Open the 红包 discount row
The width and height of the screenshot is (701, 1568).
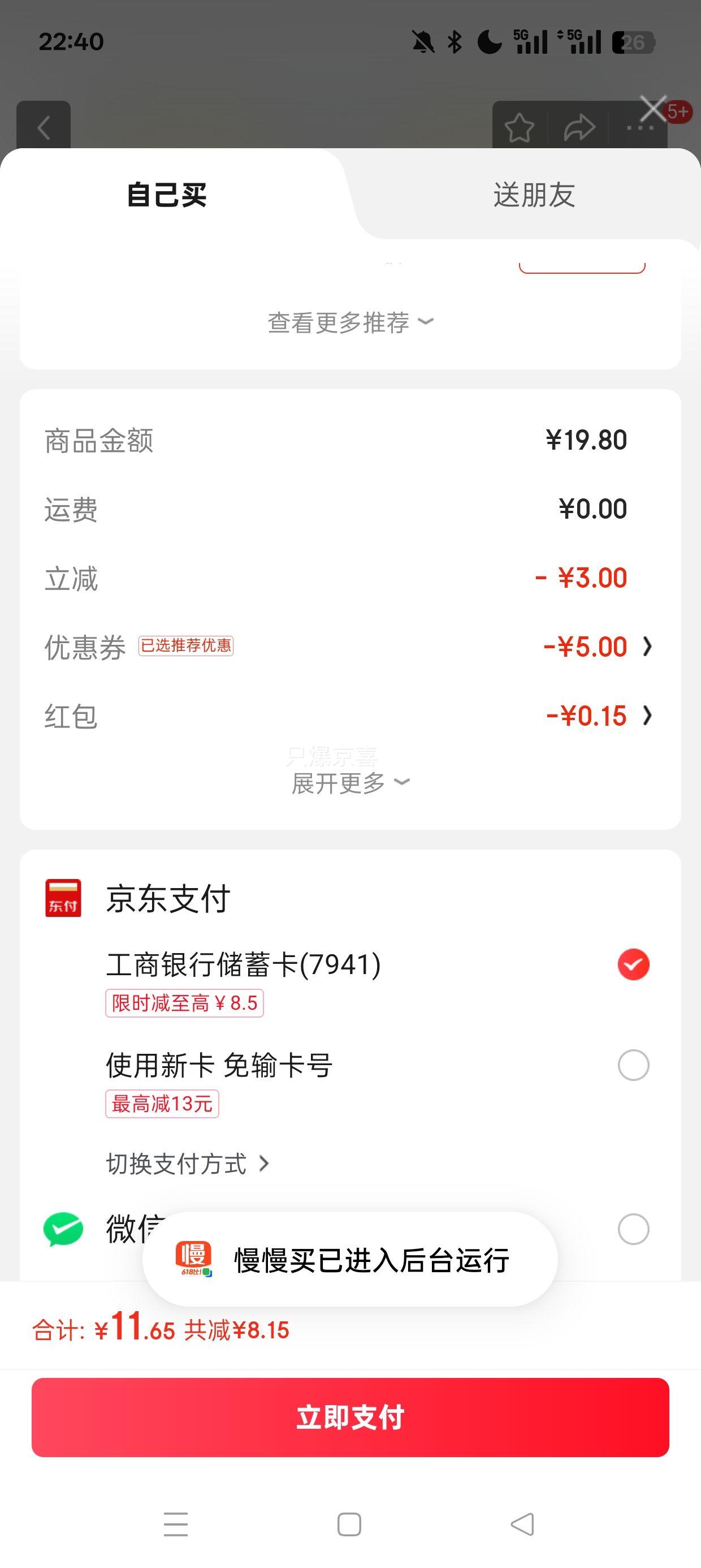(350, 716)
